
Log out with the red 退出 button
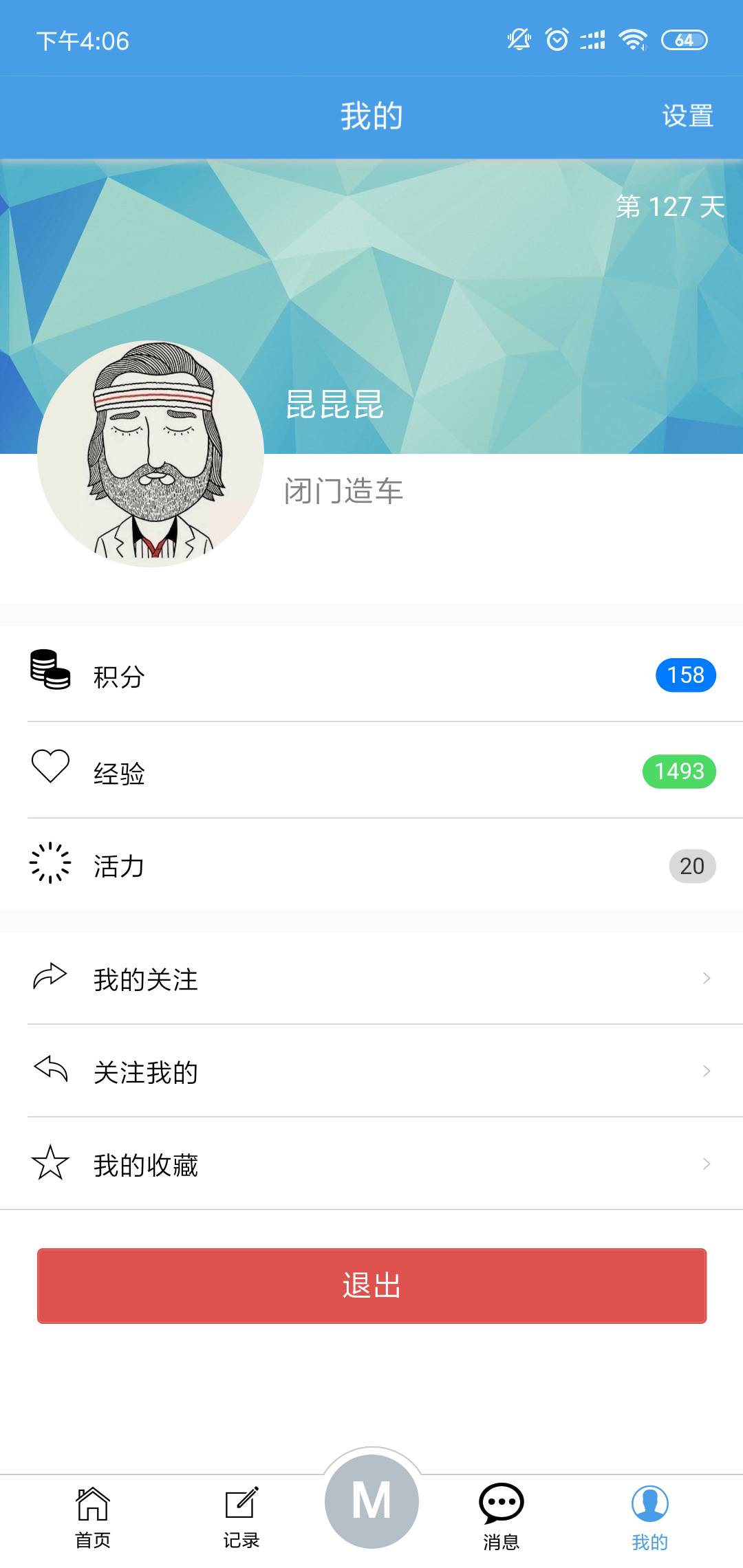371,1285
